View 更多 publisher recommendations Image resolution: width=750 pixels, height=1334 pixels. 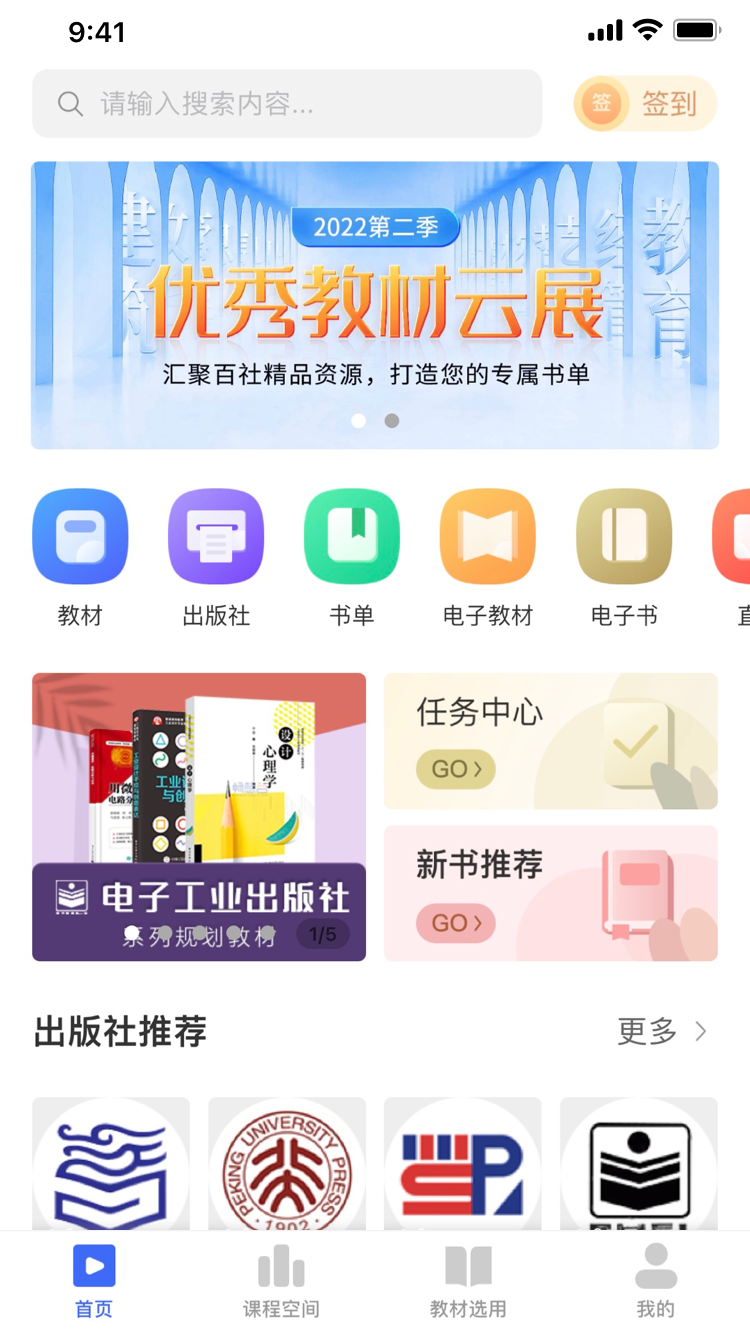[663, 1031]
